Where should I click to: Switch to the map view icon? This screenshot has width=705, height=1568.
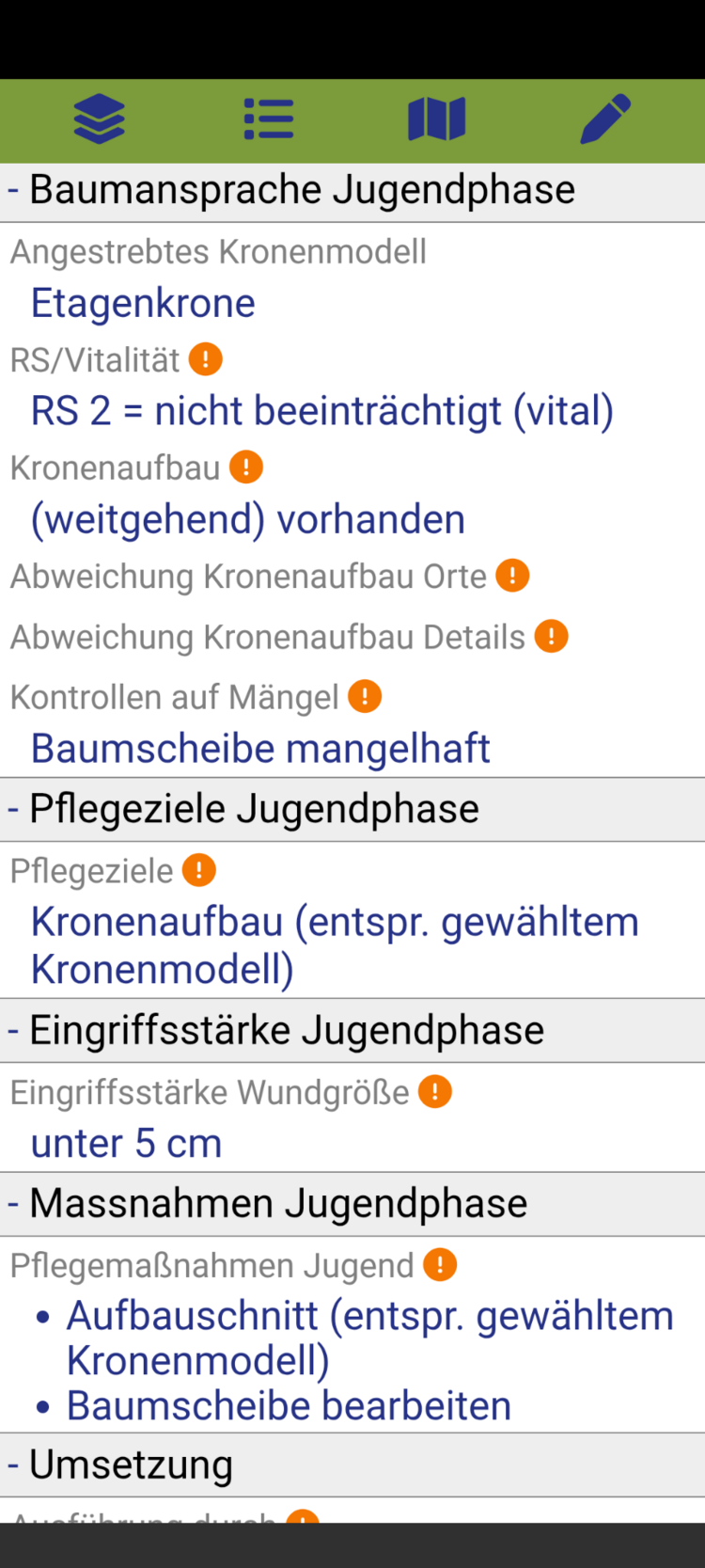(437, 119)
